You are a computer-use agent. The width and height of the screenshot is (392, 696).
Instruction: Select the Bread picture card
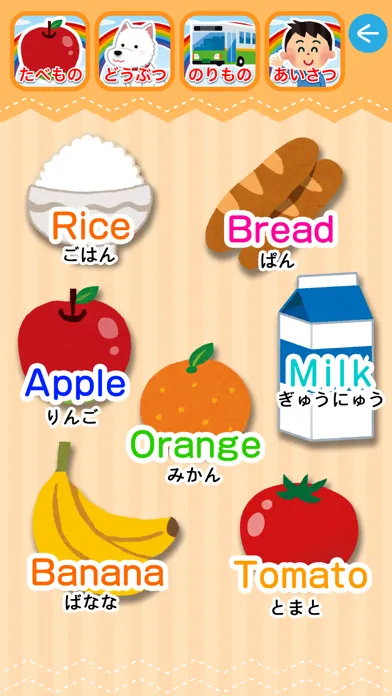(x=276, y=203)
